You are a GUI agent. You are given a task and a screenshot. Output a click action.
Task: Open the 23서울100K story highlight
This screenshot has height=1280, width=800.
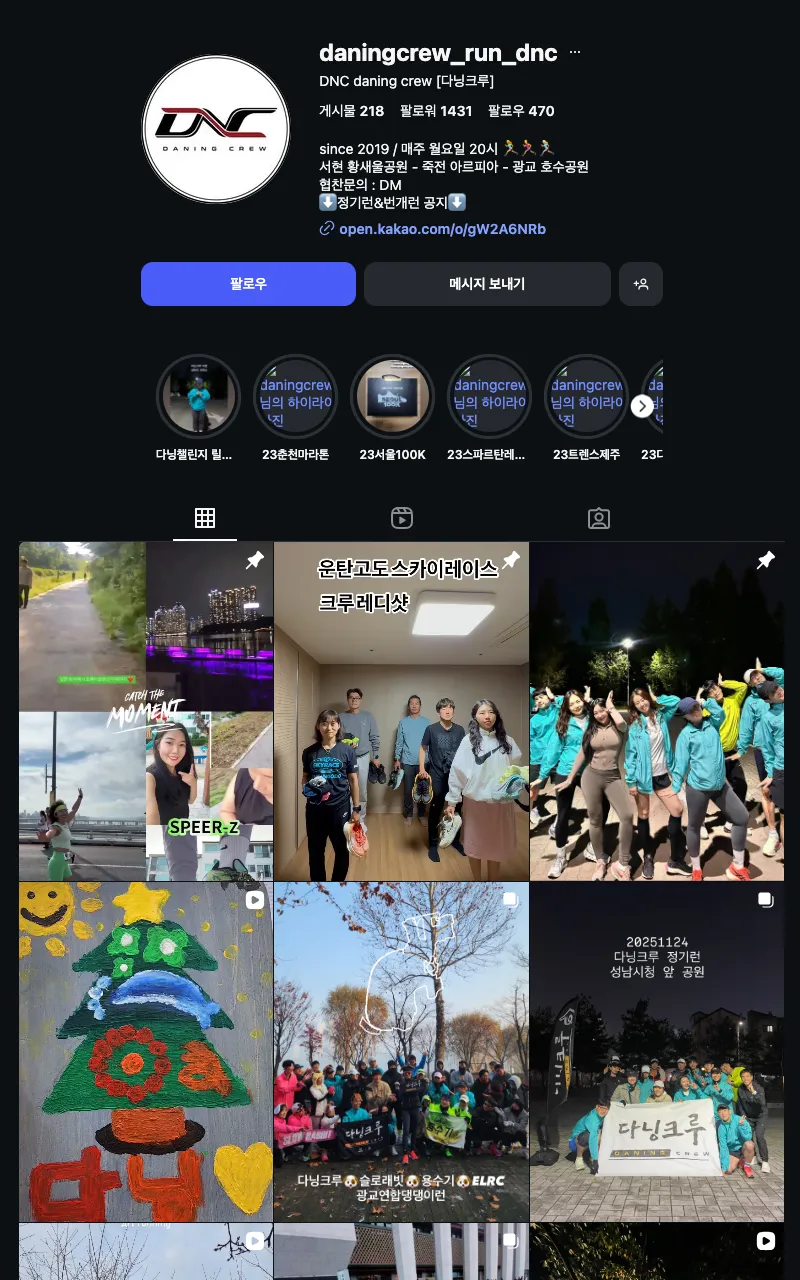[392, 396]
